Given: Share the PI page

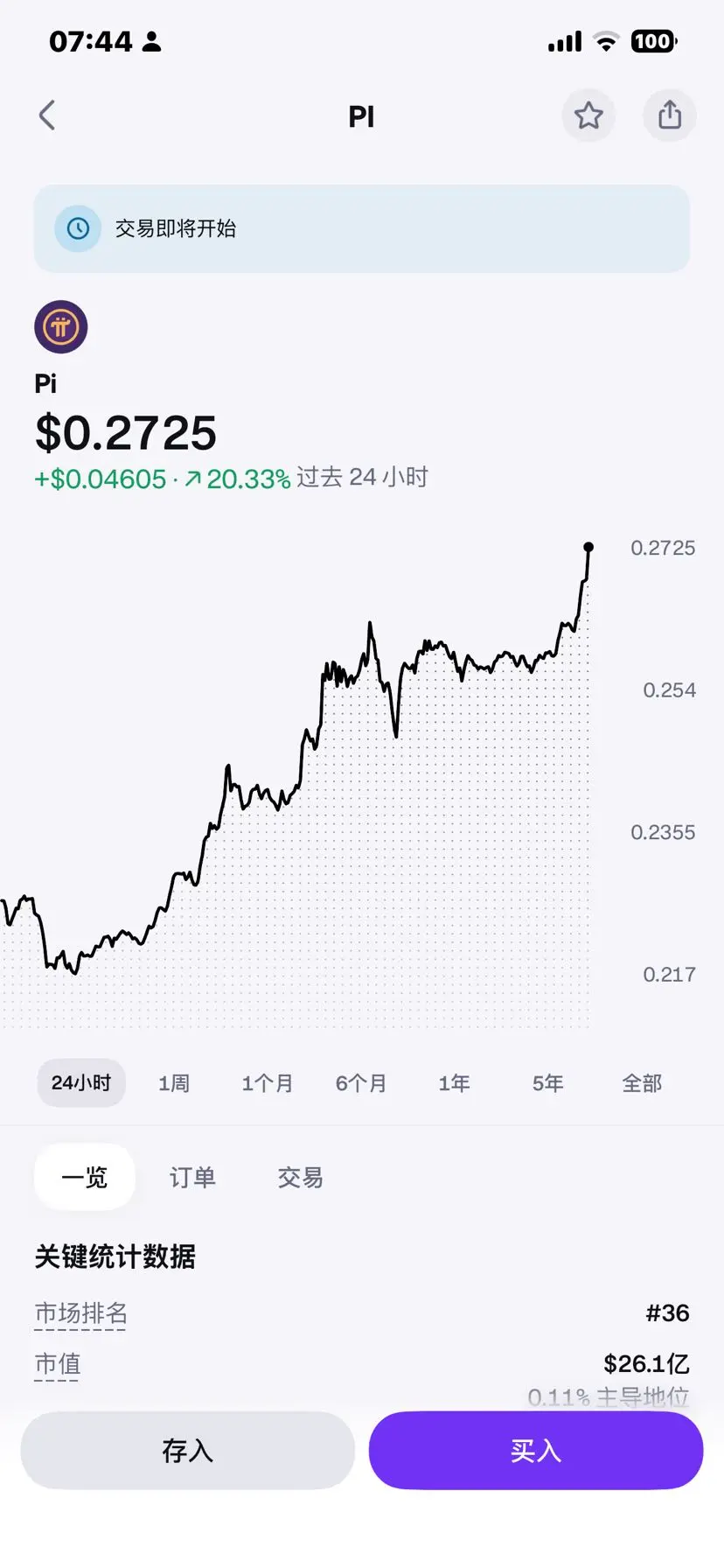Looking at the screenshot, I should click(670, 115).
